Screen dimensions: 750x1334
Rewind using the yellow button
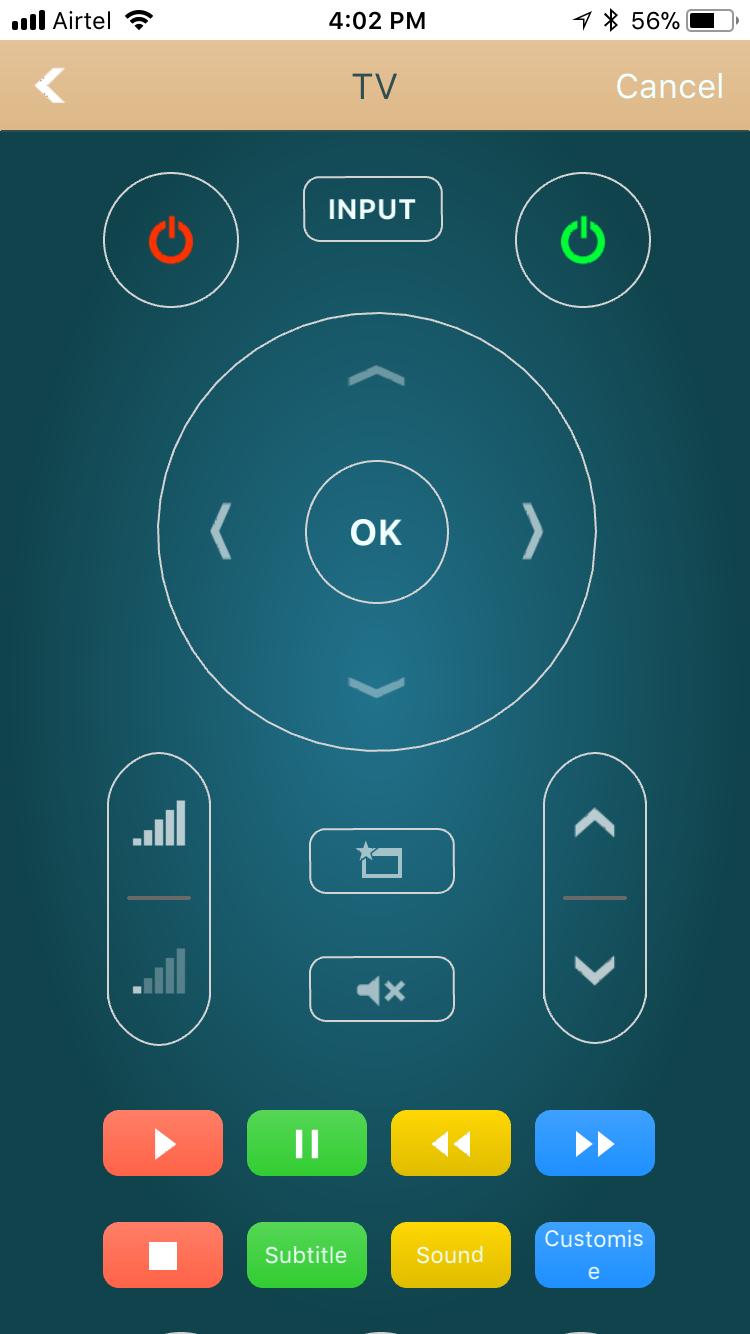point(450,1143)
